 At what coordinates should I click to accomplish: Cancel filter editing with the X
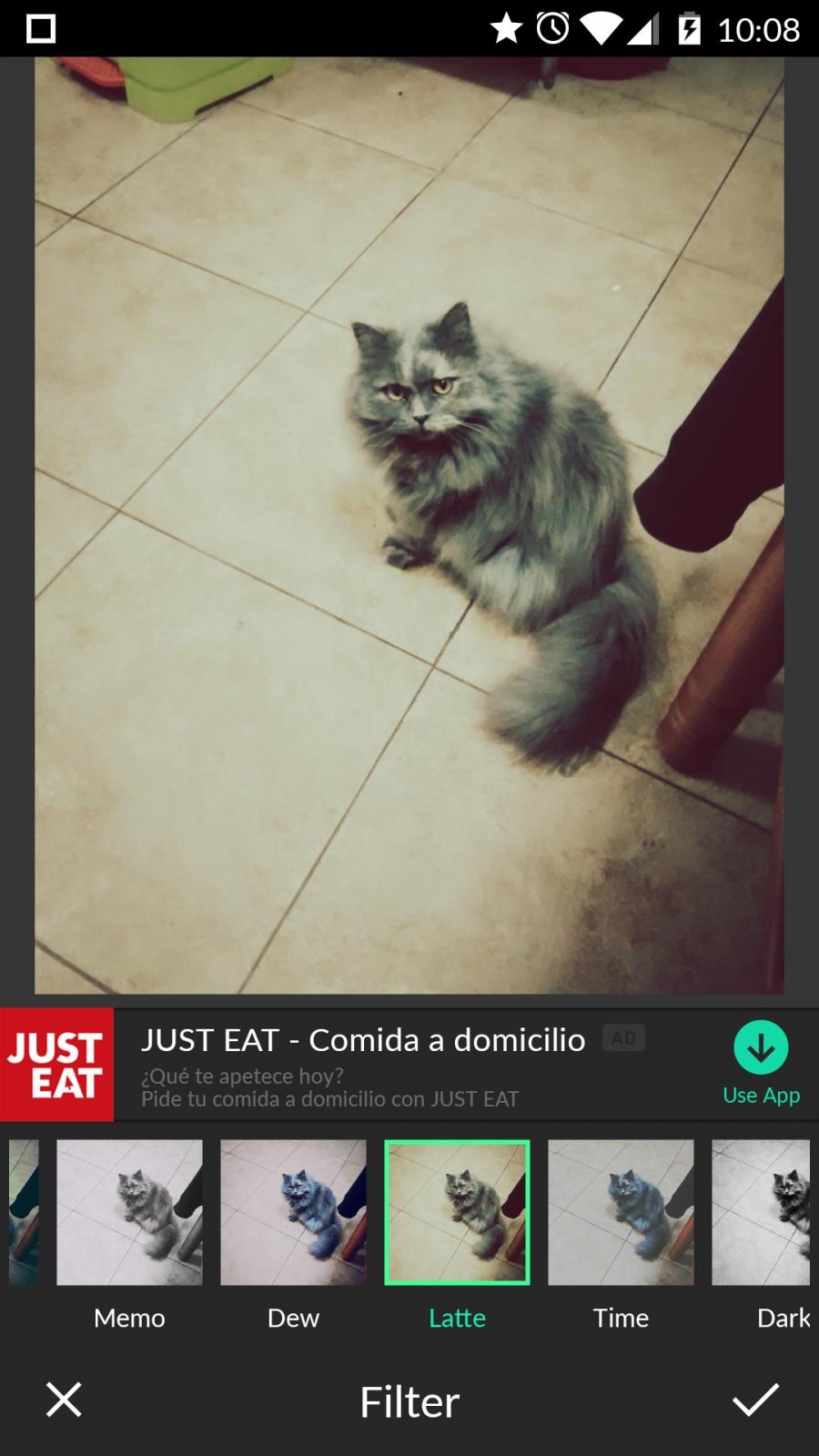(64, 1400)
